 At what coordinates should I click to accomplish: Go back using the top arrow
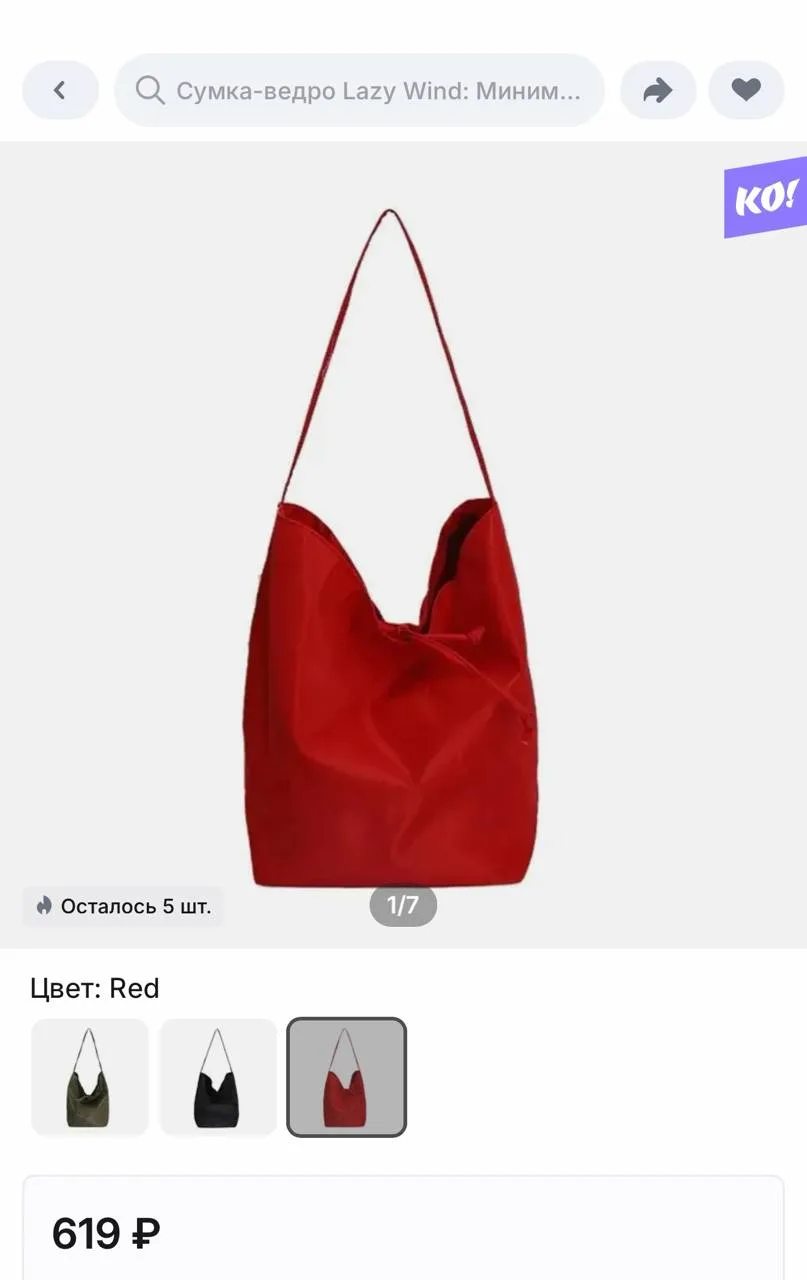click(x=60, y=90)
